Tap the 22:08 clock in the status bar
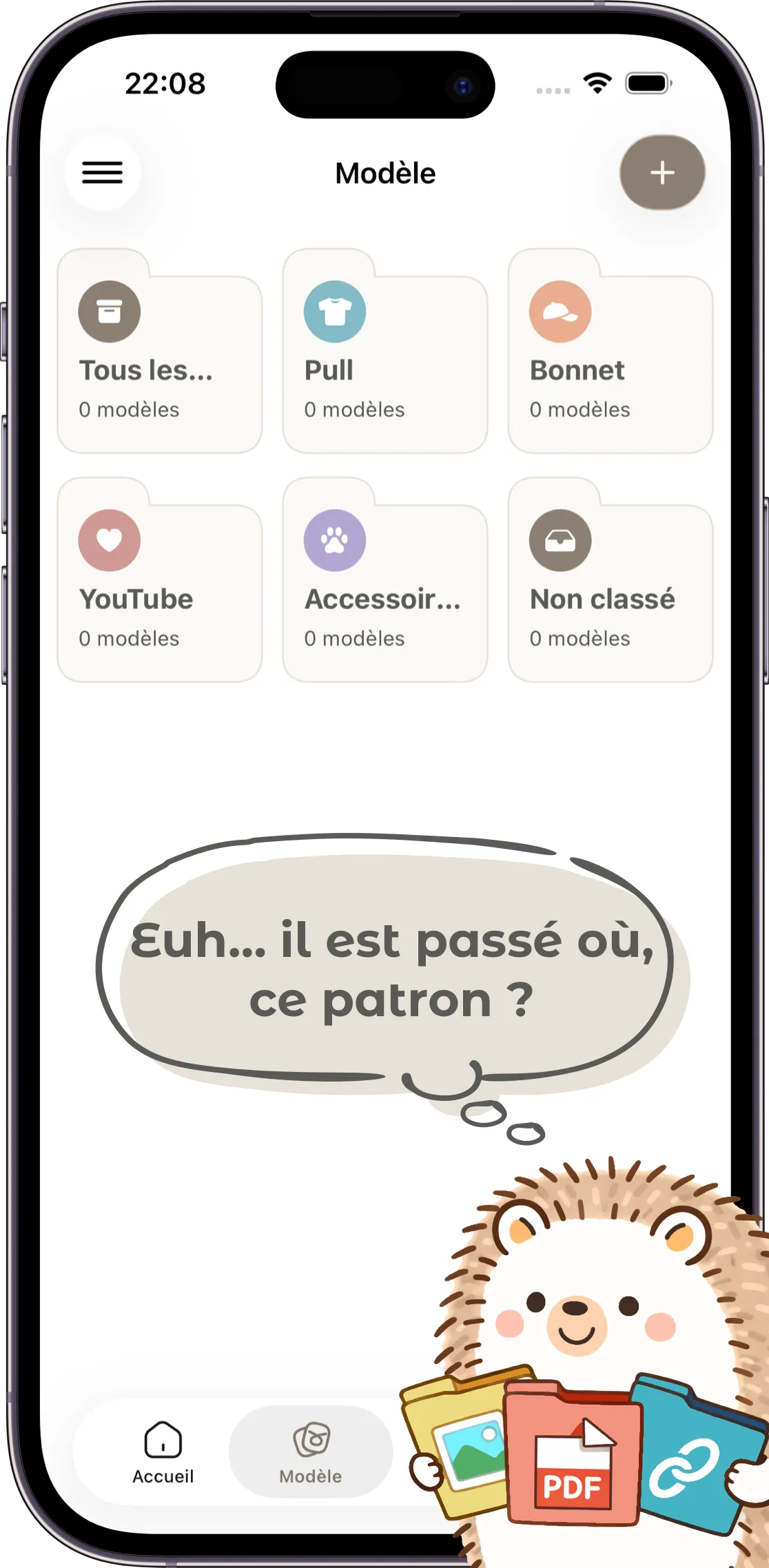Viewport: 769px width, 1568px height. 164,83
